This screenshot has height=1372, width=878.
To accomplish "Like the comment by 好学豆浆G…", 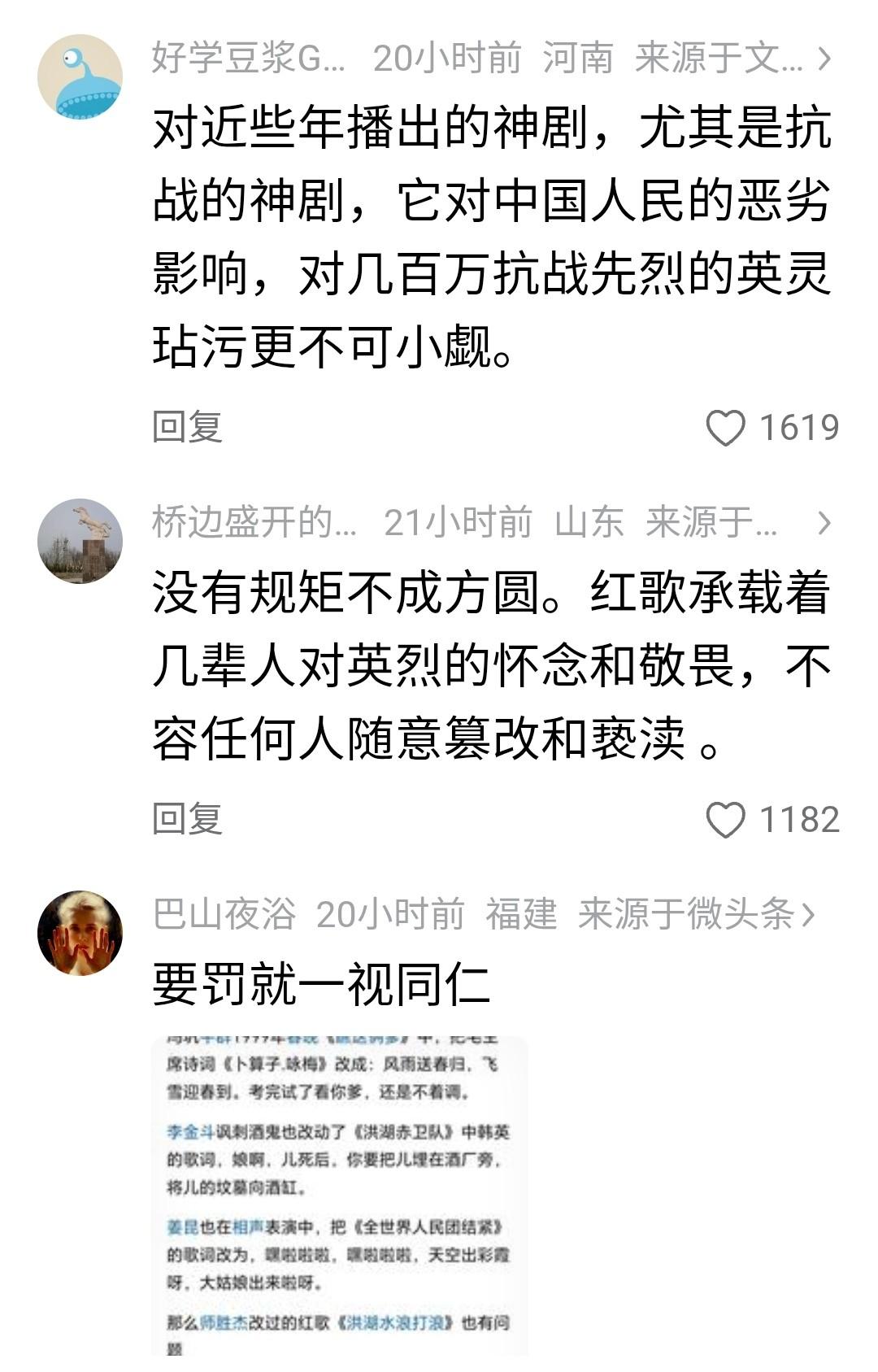I will coord(725,428).
